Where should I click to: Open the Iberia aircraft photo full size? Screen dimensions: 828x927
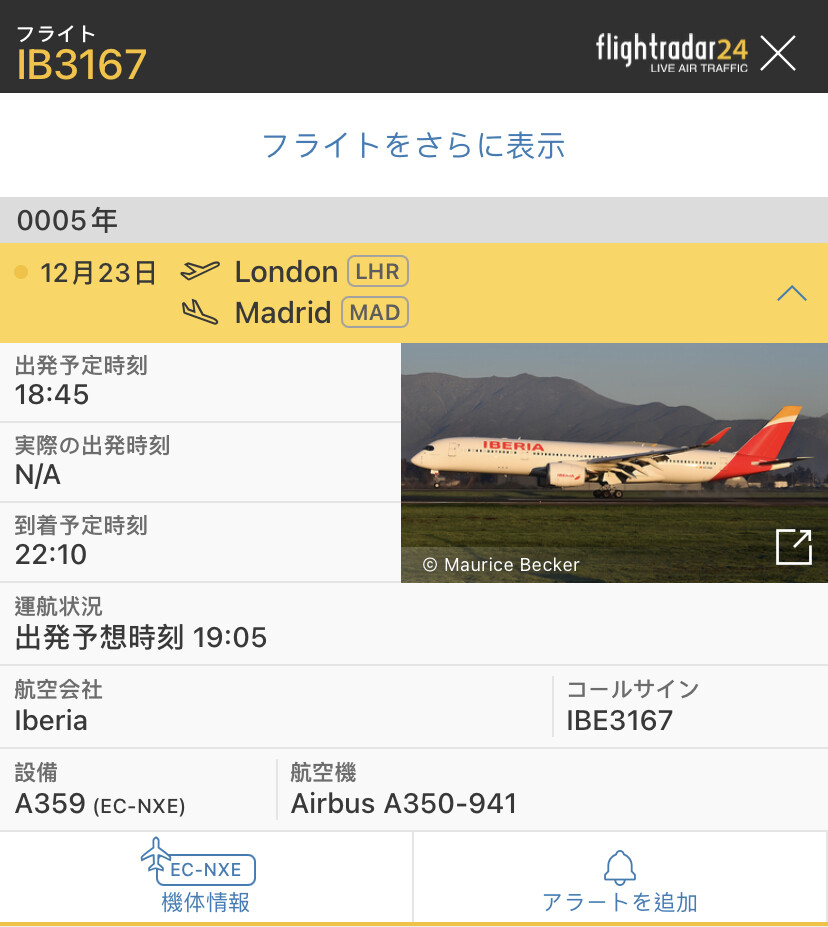point(793,547)
